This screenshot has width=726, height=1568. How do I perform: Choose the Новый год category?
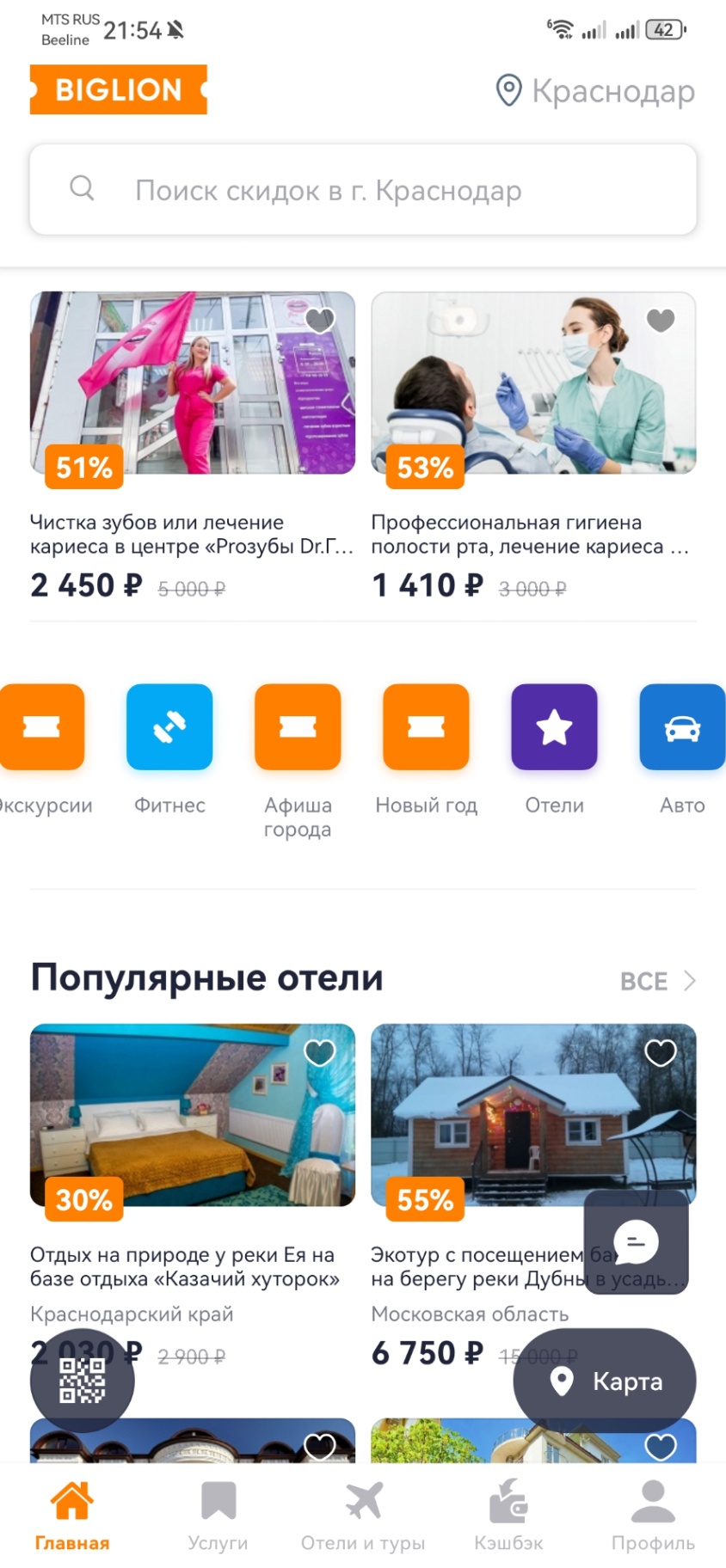(x=426, y=727)
